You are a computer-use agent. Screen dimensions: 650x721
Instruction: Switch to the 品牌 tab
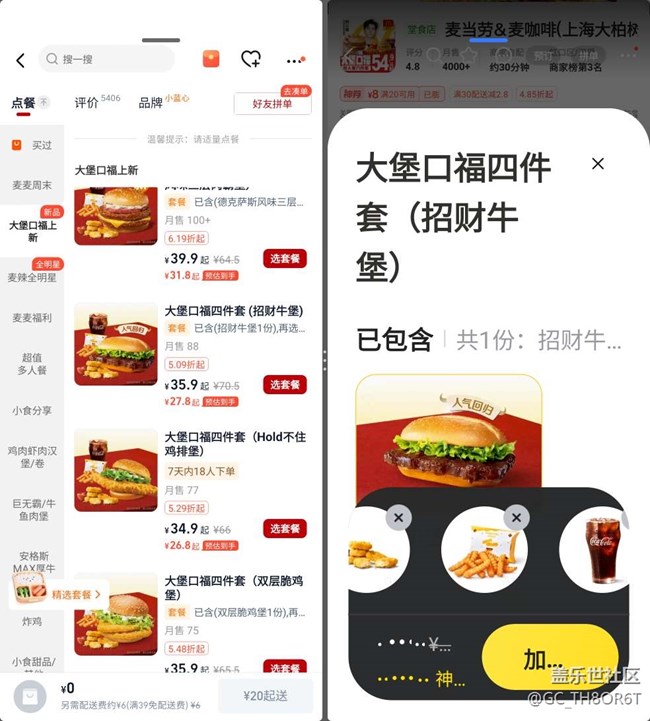pyautogui.click(x=151, y=103)
